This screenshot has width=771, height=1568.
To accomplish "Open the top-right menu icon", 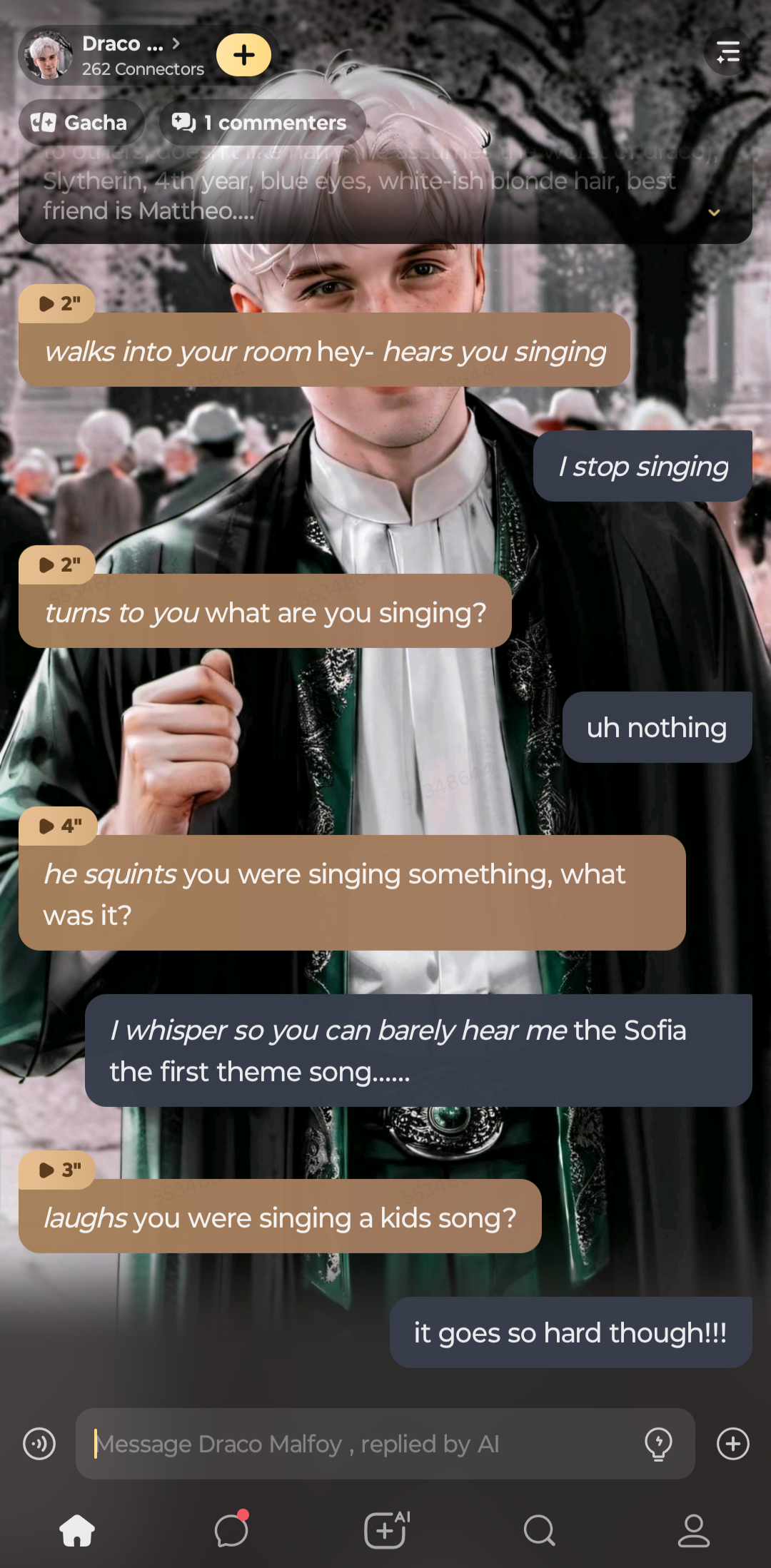I will 727,53.
